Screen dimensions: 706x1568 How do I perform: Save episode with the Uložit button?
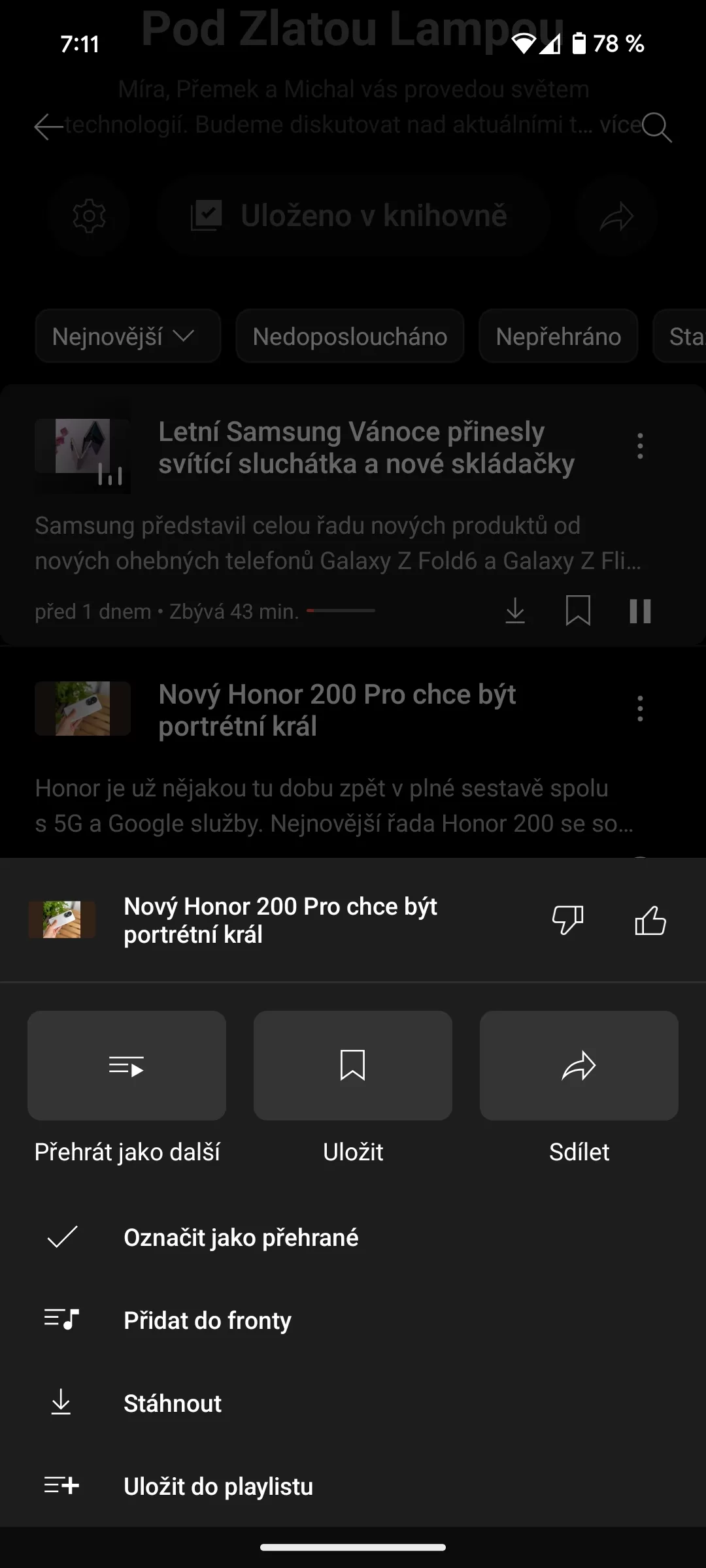point(353,1066)
